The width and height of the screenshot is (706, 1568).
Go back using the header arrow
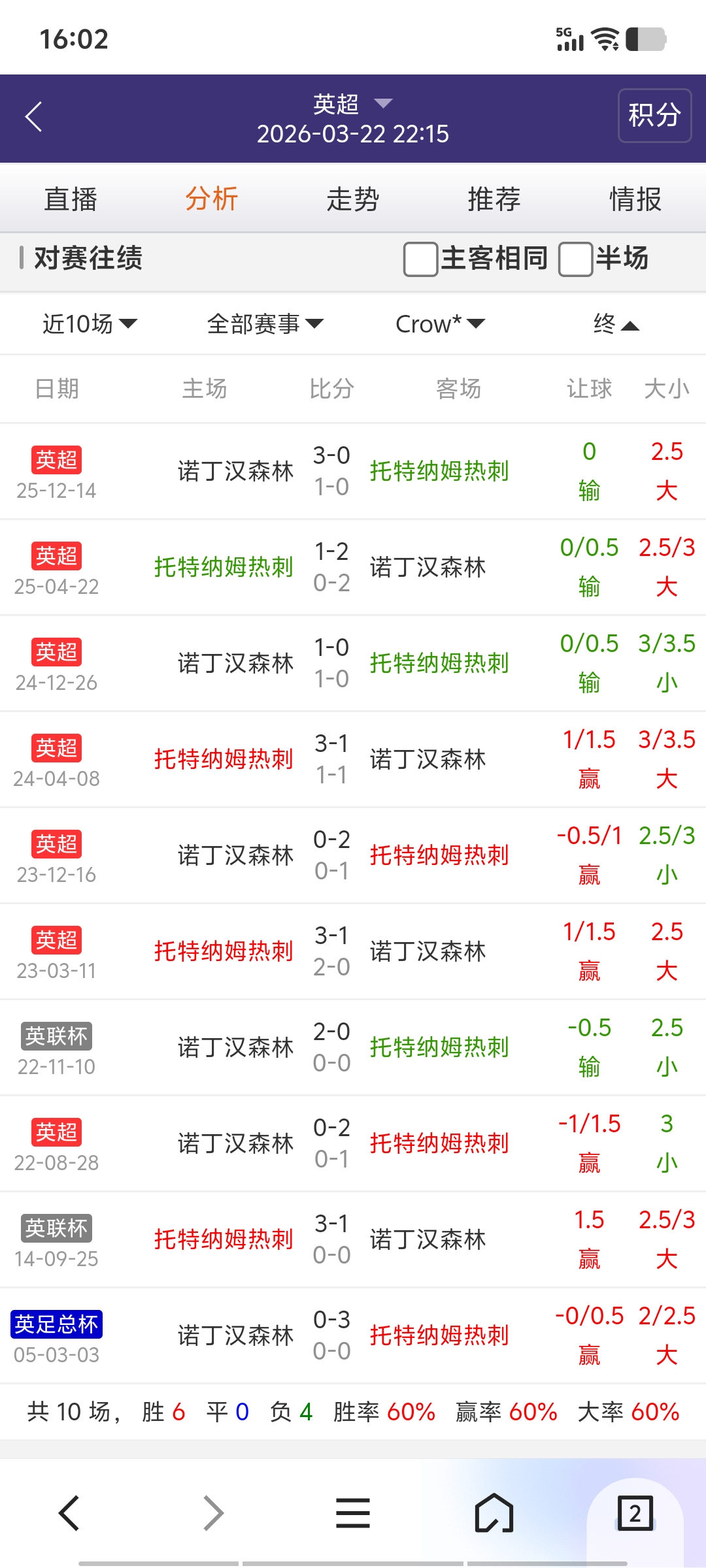(34, 117)
